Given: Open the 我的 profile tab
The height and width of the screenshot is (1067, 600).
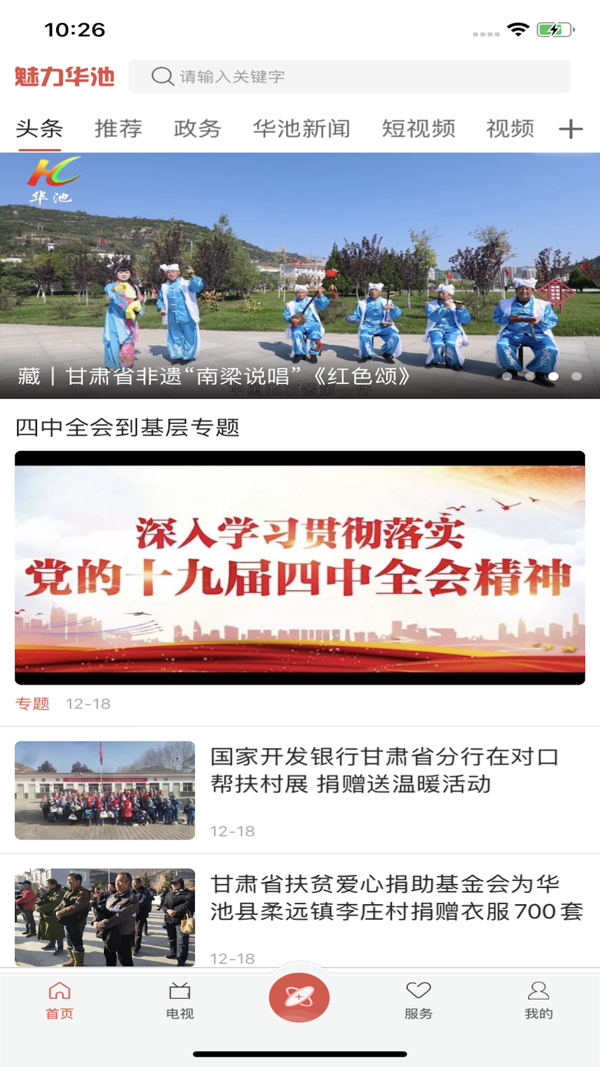Looking at the screenshot, I should tap(538, 1000).
